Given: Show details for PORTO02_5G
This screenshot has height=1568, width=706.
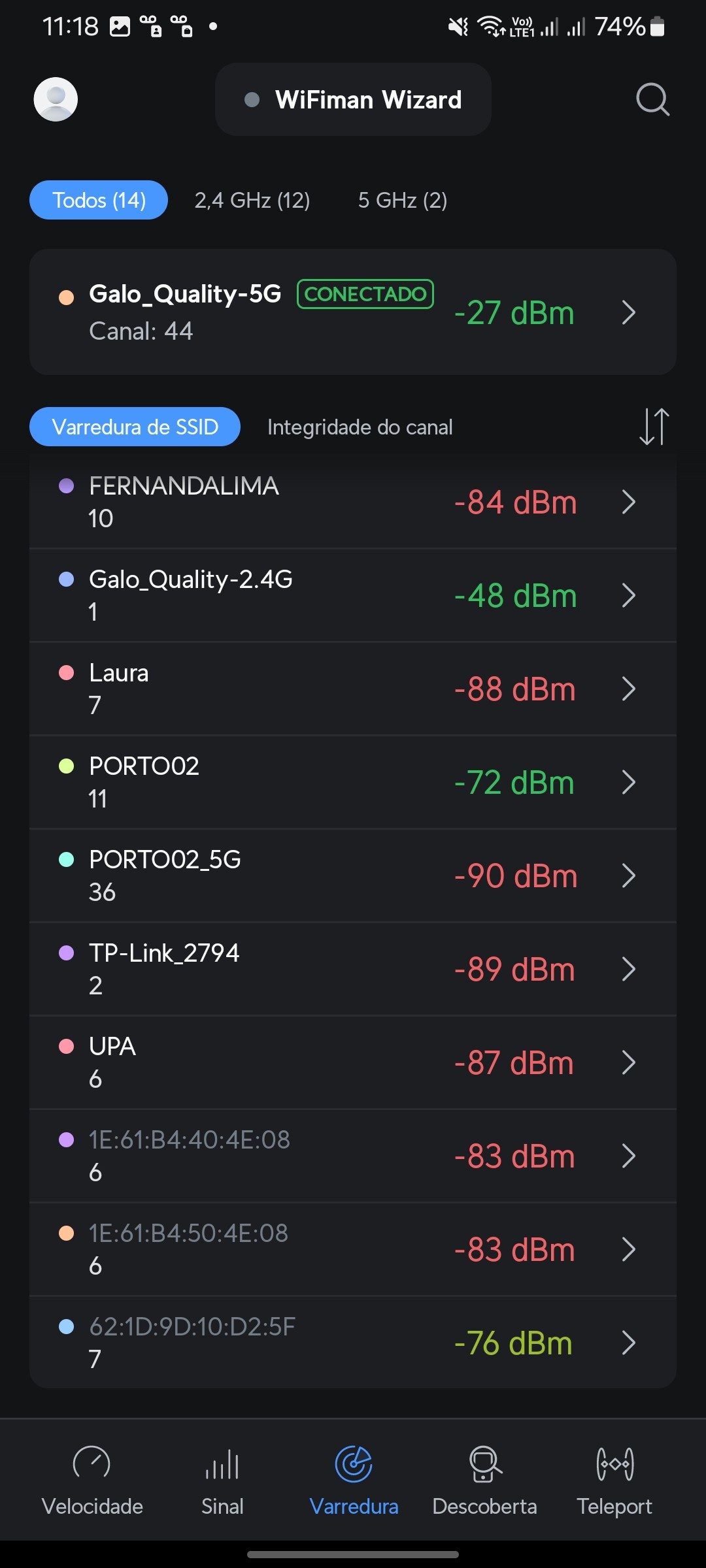Looking at the screenshot, I should coord(353,875).
